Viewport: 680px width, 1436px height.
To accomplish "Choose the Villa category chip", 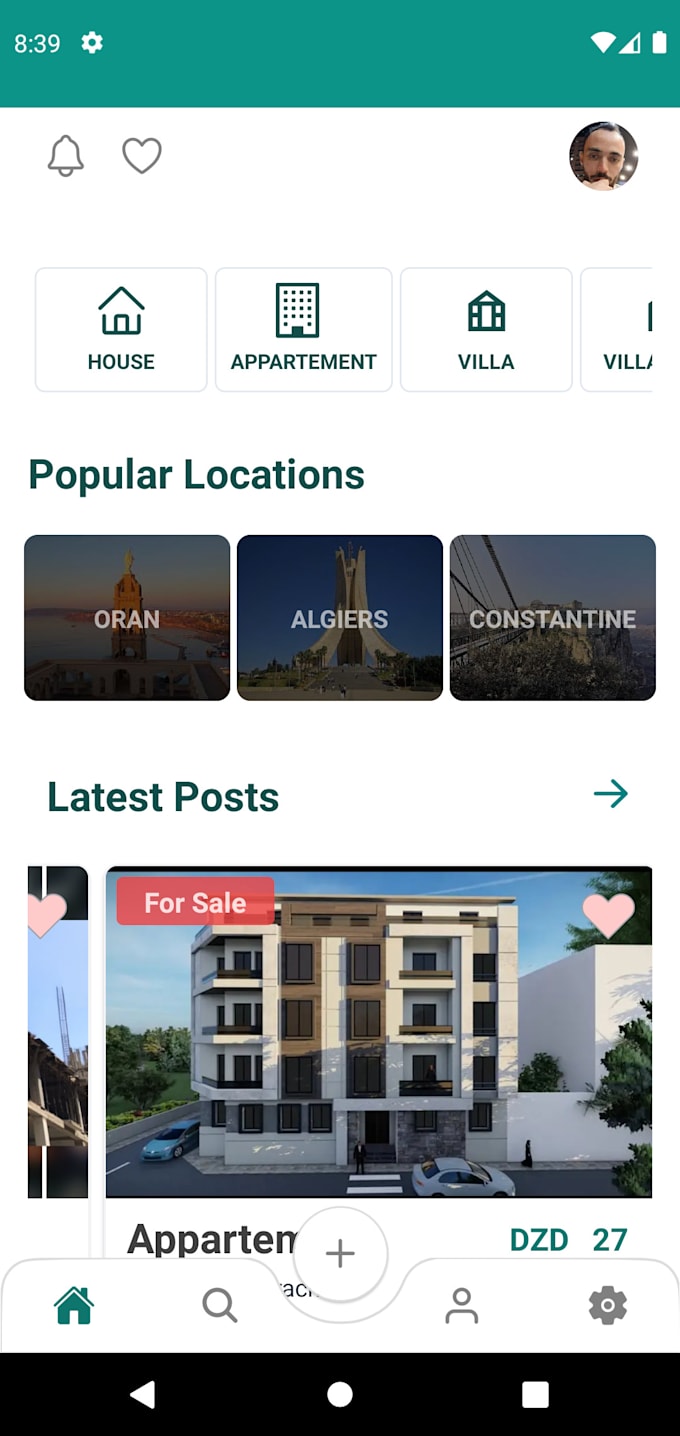I will point(486,329).
